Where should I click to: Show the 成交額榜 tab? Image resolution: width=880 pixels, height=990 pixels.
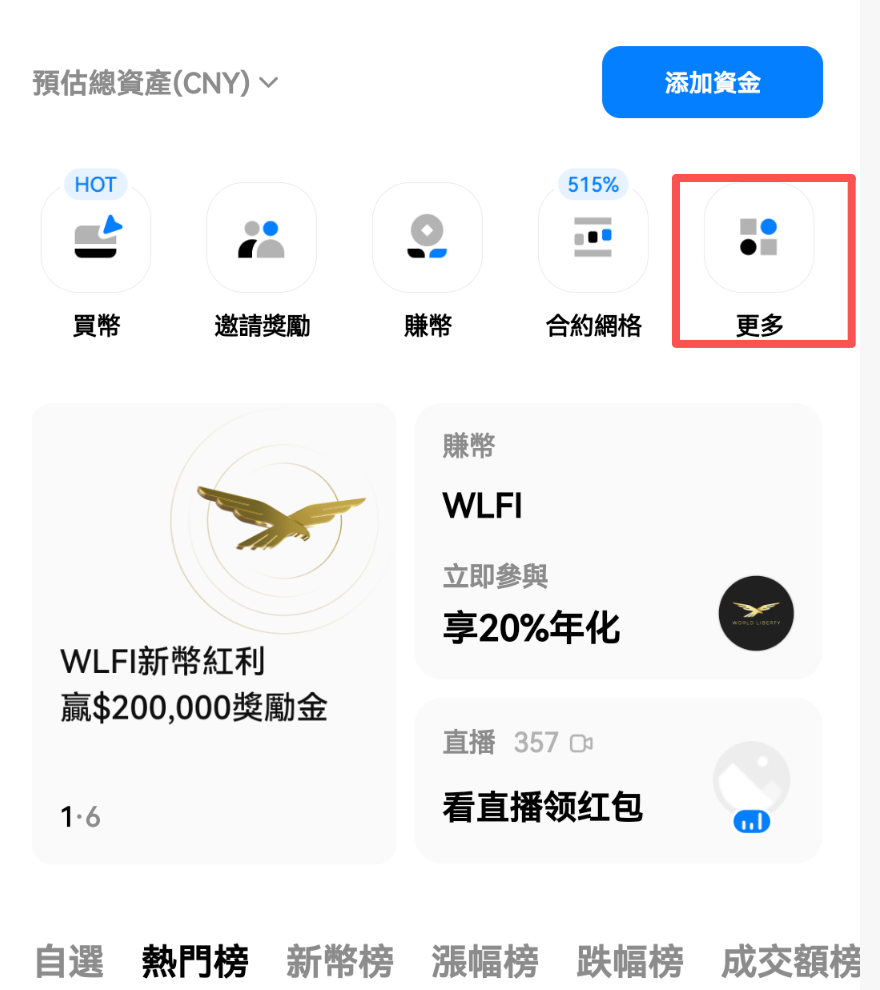click(789, 962)
